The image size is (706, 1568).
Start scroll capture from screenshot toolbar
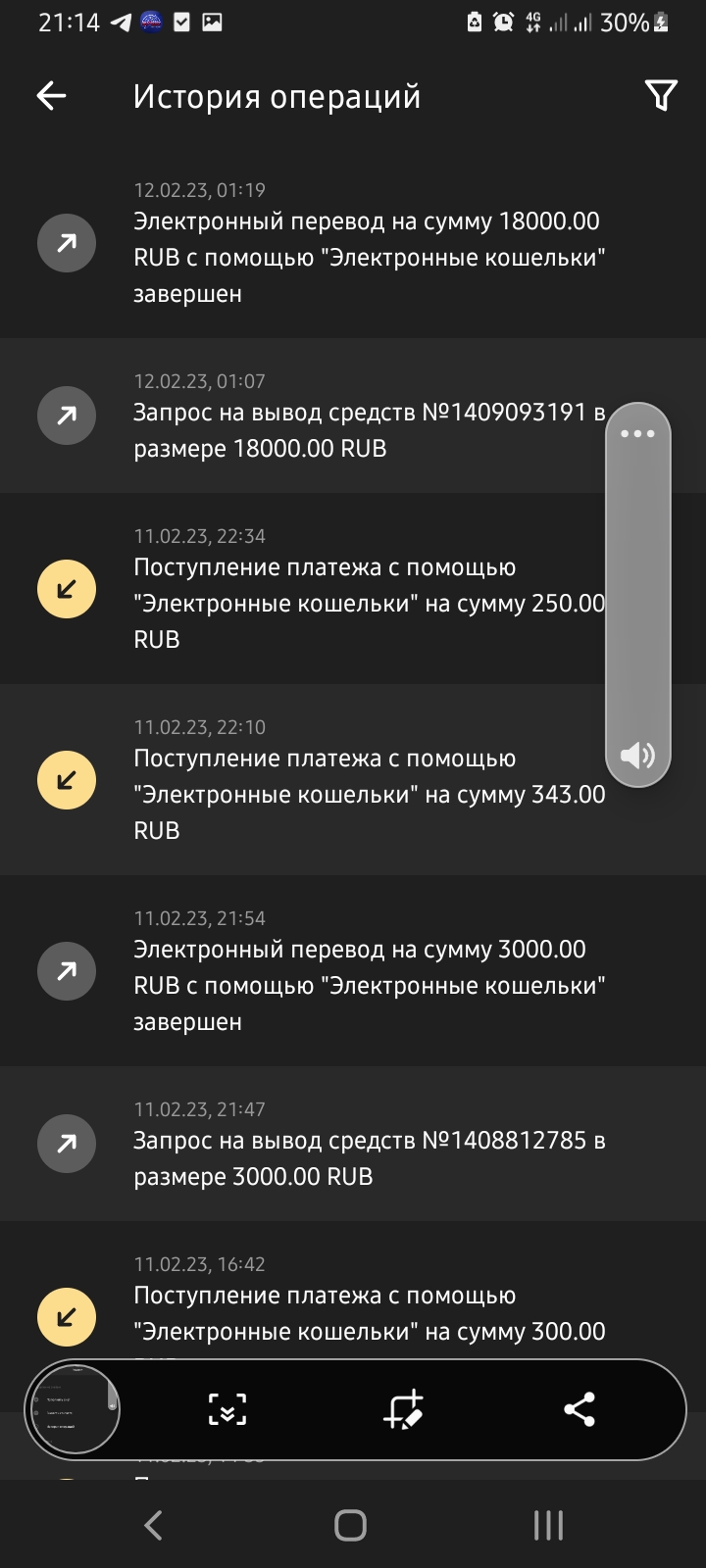point(227,1409)
